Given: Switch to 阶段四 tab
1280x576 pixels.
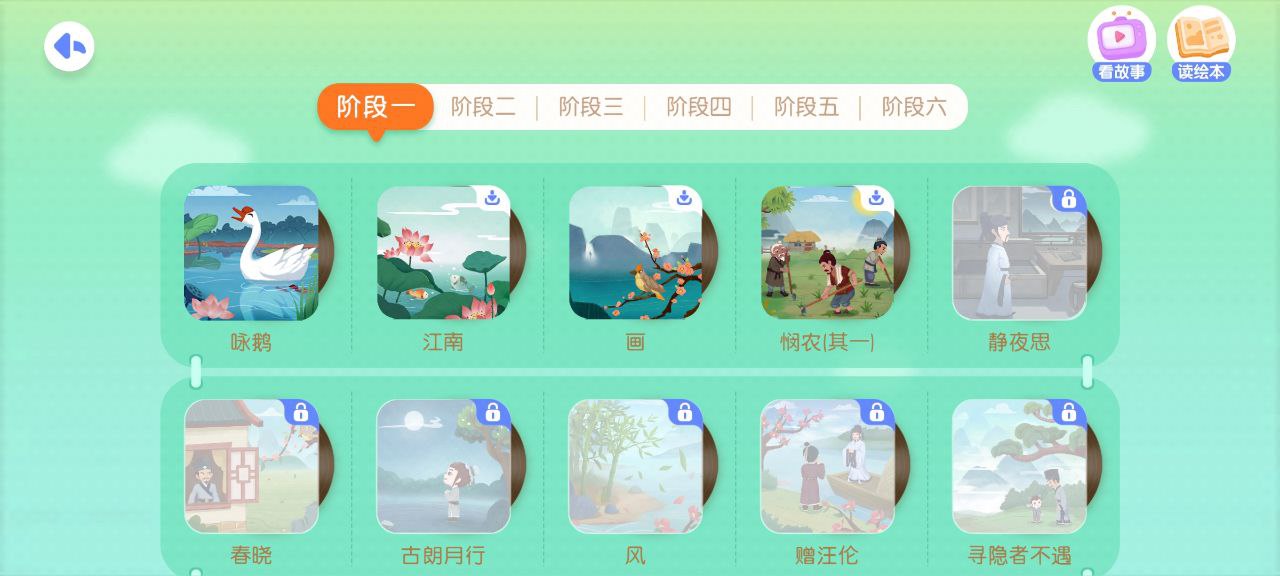Looking at the screenshot, I should 699,107.
